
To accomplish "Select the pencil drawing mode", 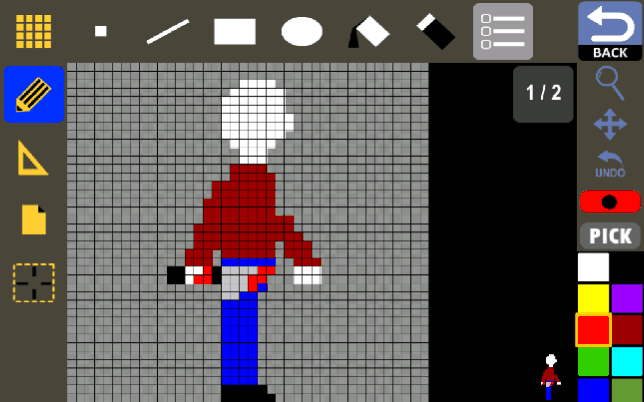I will [x=34, y=95].
